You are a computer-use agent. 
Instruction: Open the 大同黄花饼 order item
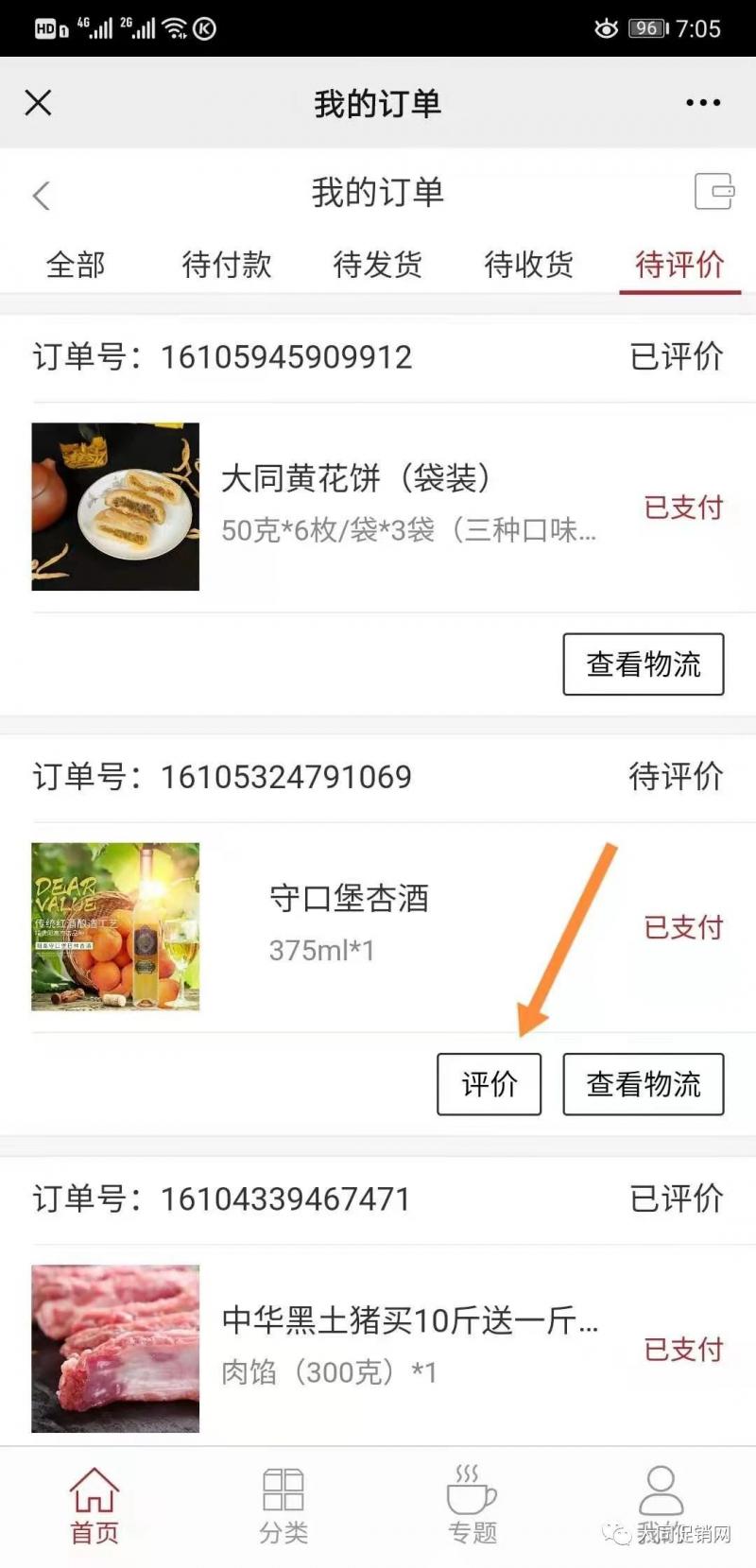tap(378, 507)
